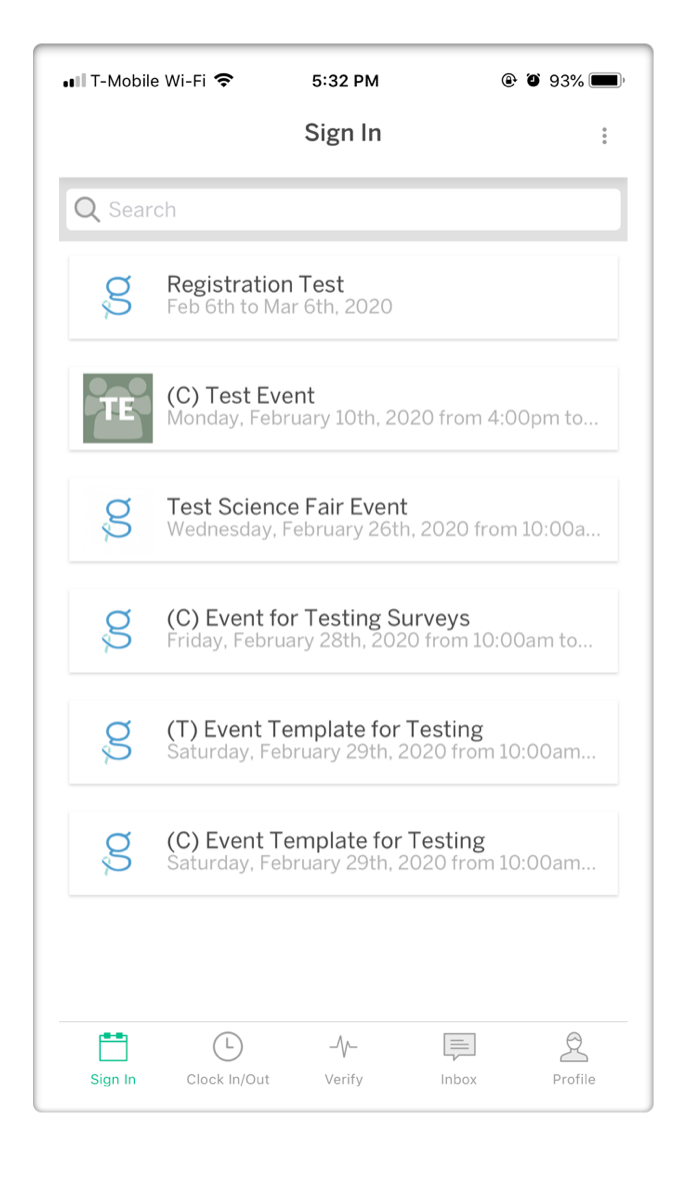Open (C) Event Template for Testing
Screen dimensions: 694x1180
pos(343,853)
